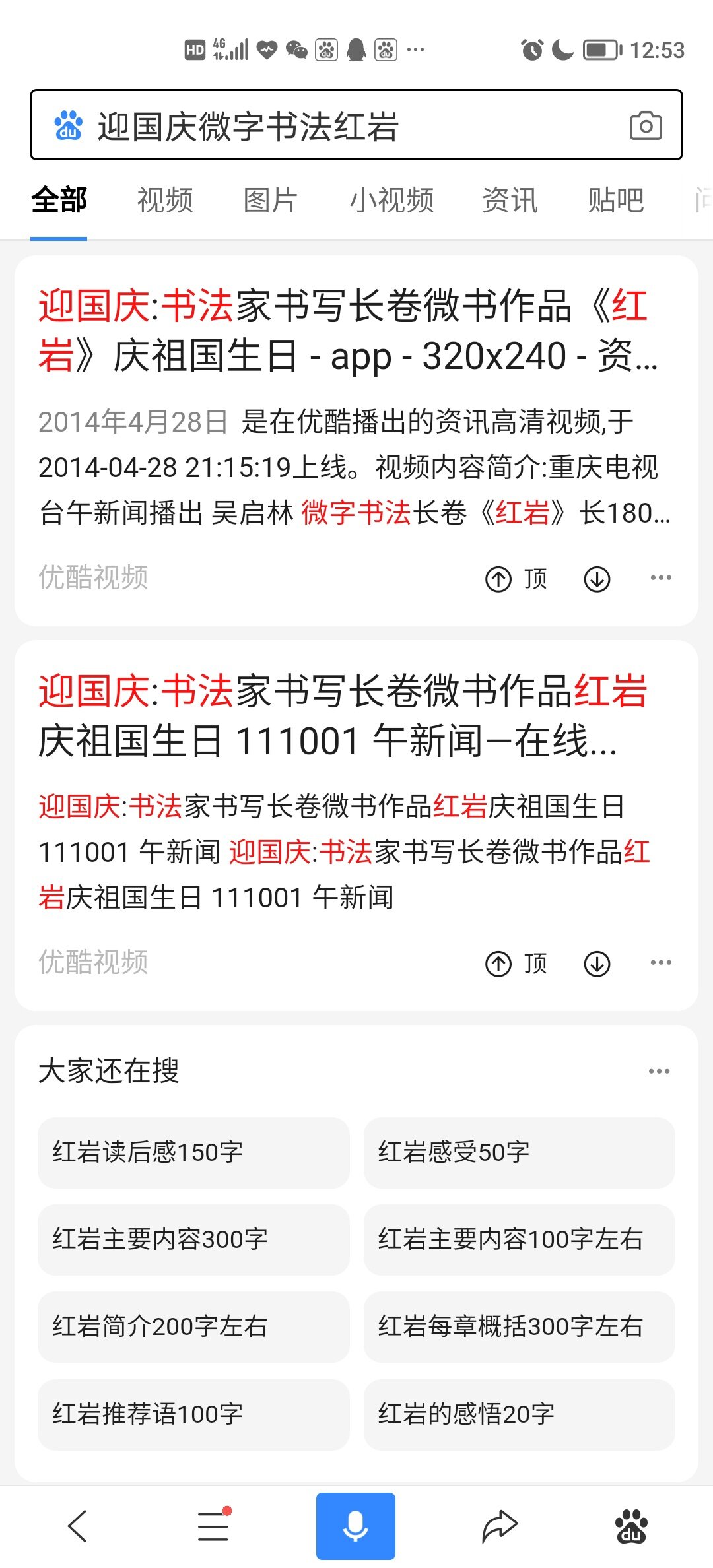Open camera image search

pyautogui.click(x=645, y=125)
